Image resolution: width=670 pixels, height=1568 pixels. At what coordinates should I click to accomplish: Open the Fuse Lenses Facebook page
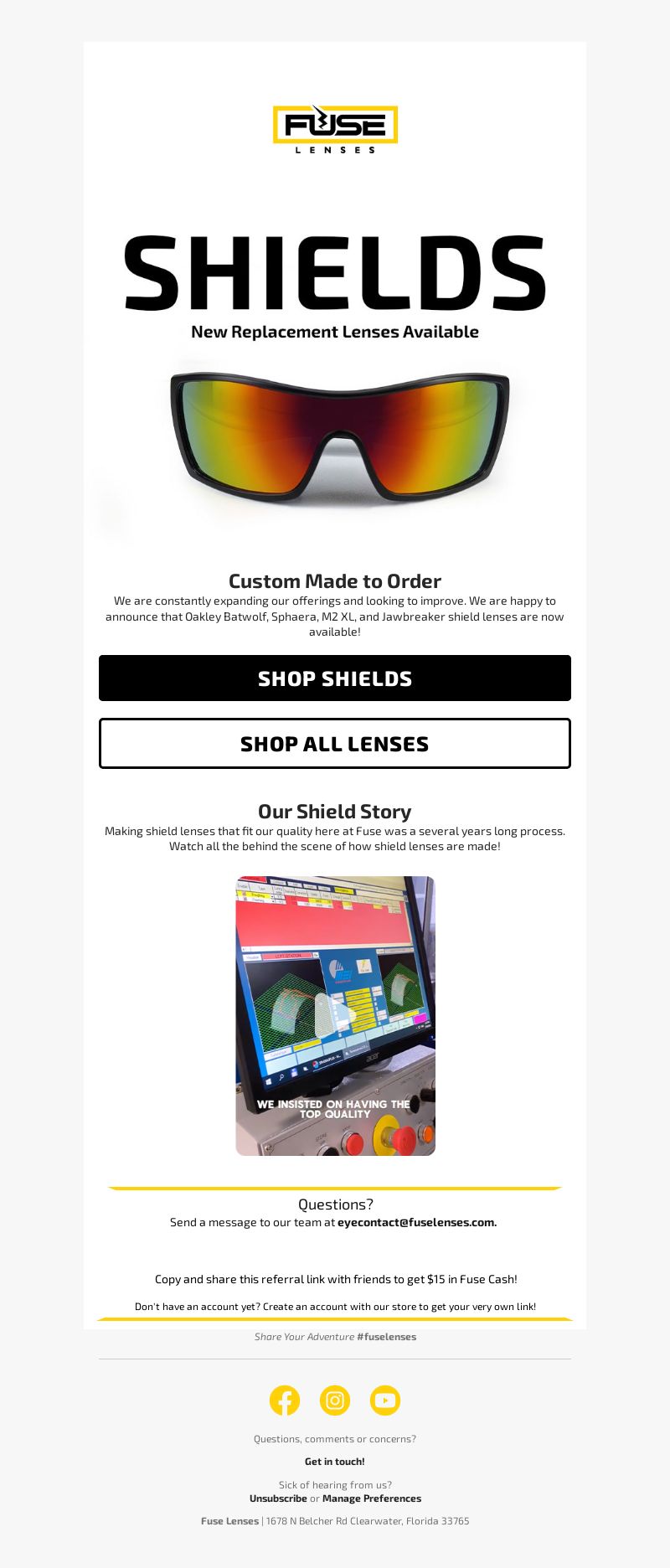click(285, 1400)
